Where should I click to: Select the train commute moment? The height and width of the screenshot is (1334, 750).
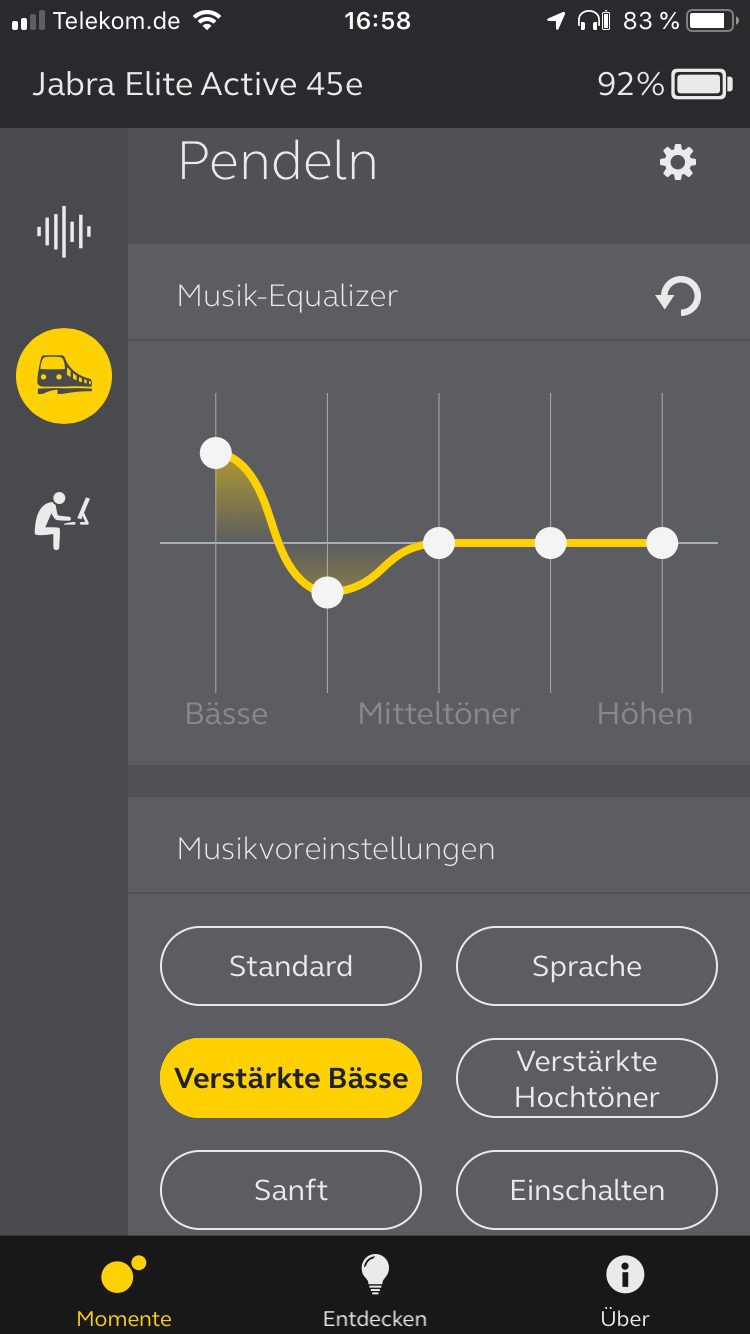pos(64,376)
